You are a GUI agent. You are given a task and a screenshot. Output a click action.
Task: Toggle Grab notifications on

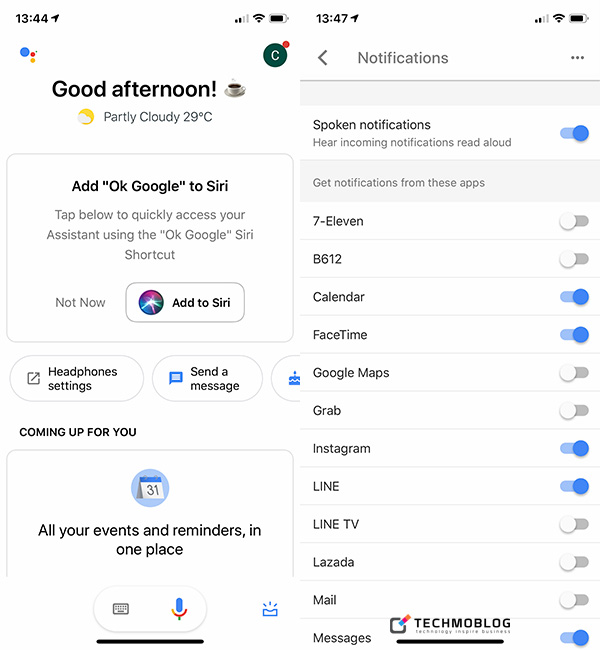[x=573, y=410]
